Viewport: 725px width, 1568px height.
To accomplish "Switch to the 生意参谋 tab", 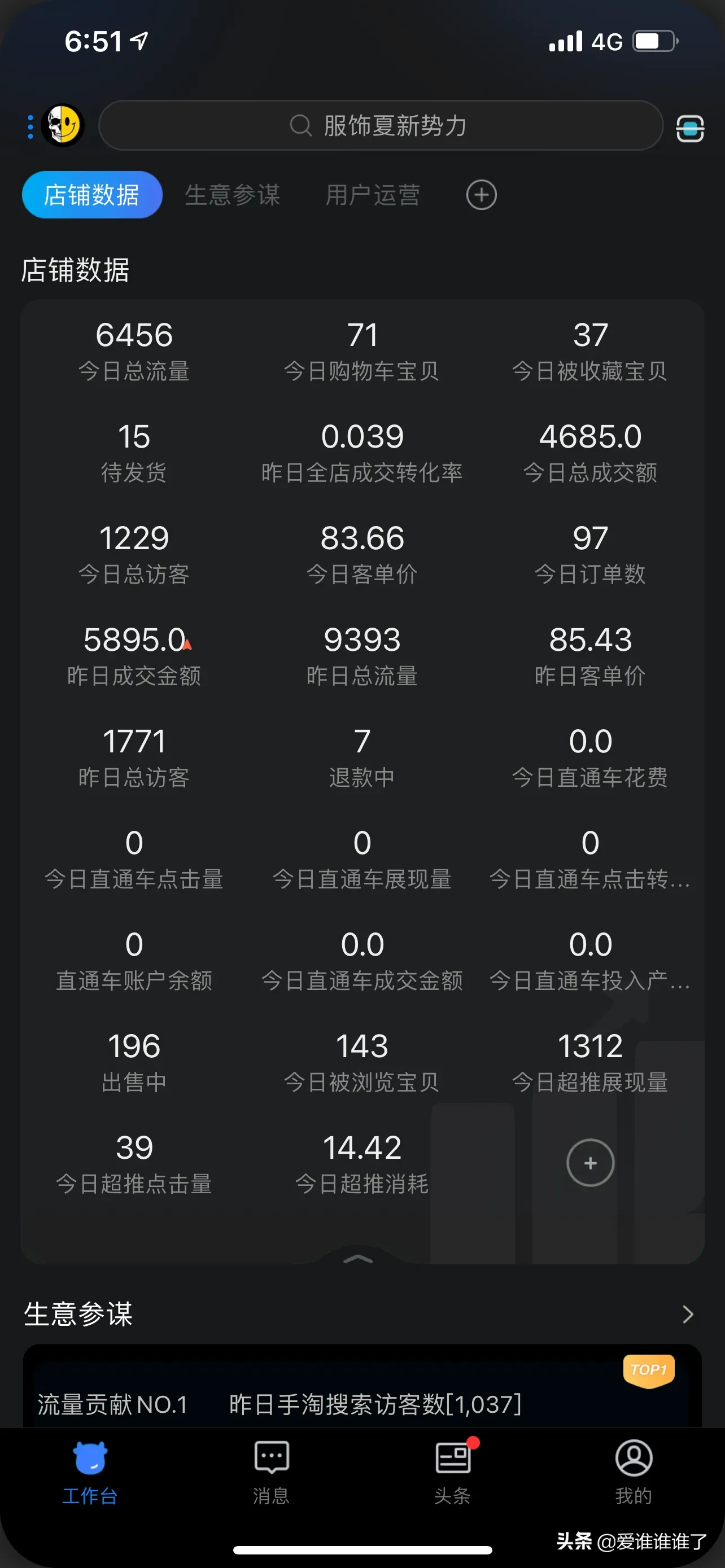I will [232, 195].
